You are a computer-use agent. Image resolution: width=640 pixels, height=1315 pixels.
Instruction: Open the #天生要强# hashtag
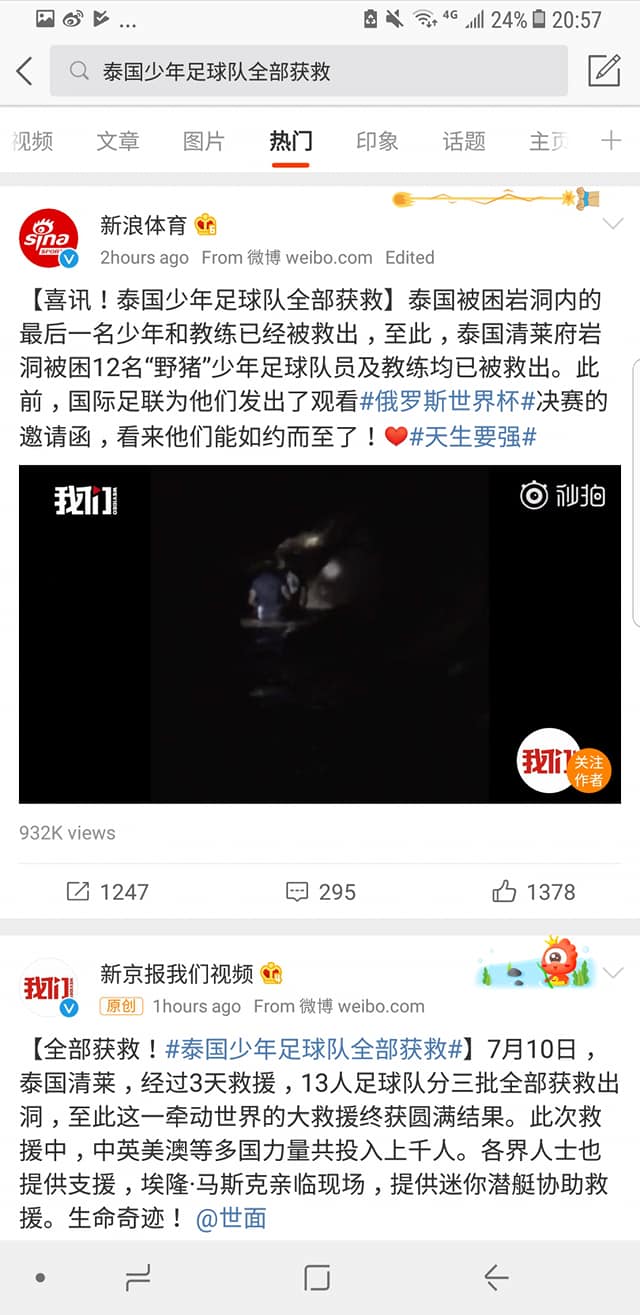473,437
